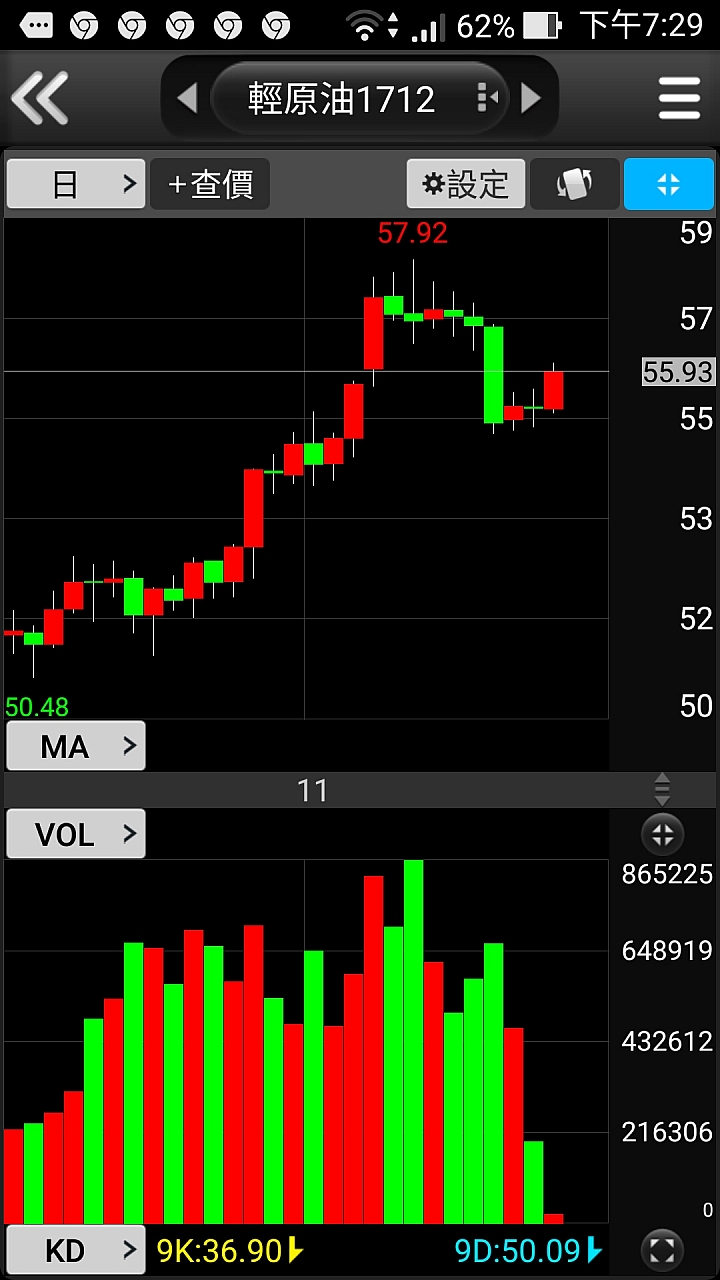This screenshot has height=1280, width=720.
Task: Change the MA indicator
Action: pos(76,746)
